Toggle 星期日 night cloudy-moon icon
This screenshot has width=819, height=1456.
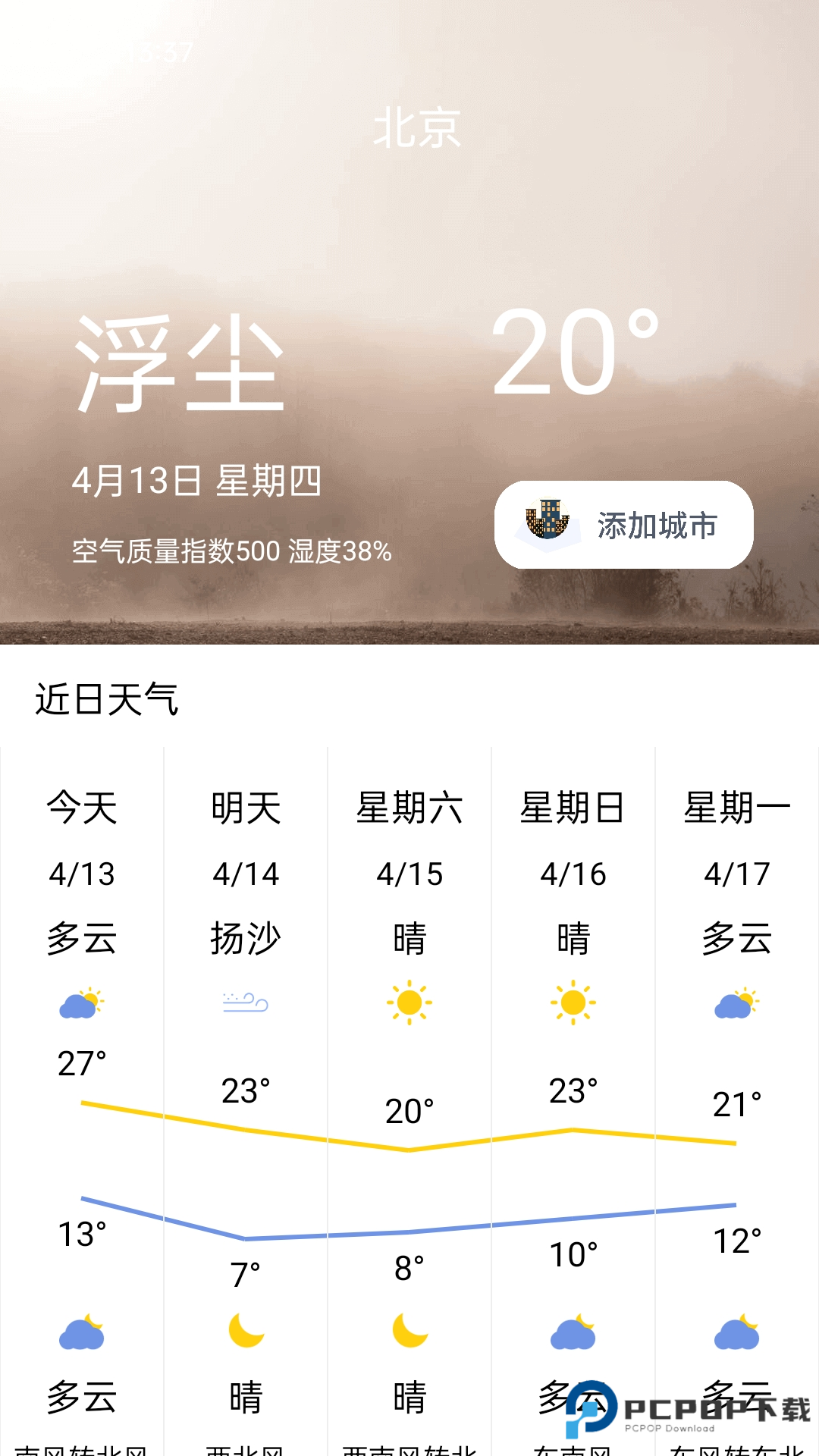click(573, 1331)
